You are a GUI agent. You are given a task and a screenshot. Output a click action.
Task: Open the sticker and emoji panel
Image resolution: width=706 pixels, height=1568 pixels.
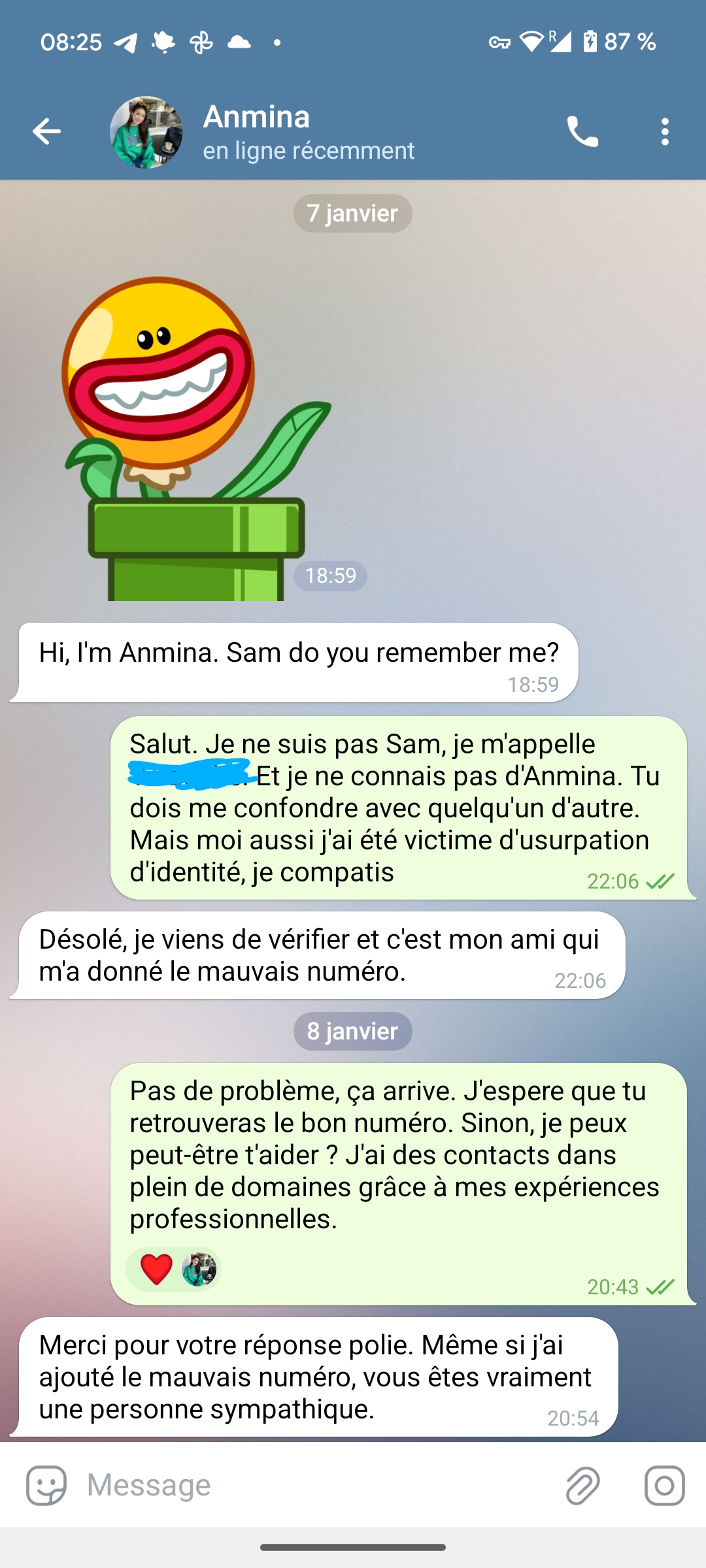click(46, 1486)
